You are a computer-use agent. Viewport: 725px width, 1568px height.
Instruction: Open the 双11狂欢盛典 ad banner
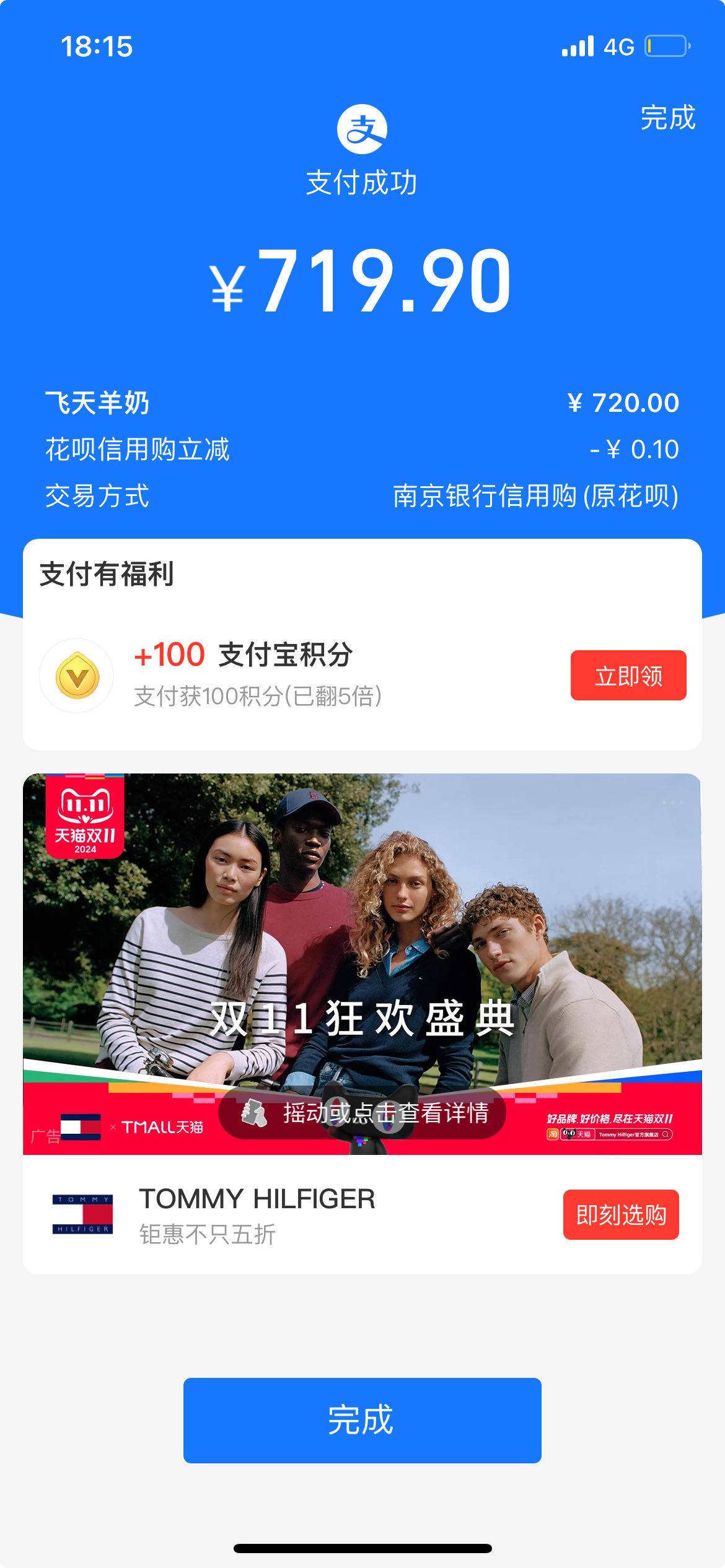[x=362, y=929]
